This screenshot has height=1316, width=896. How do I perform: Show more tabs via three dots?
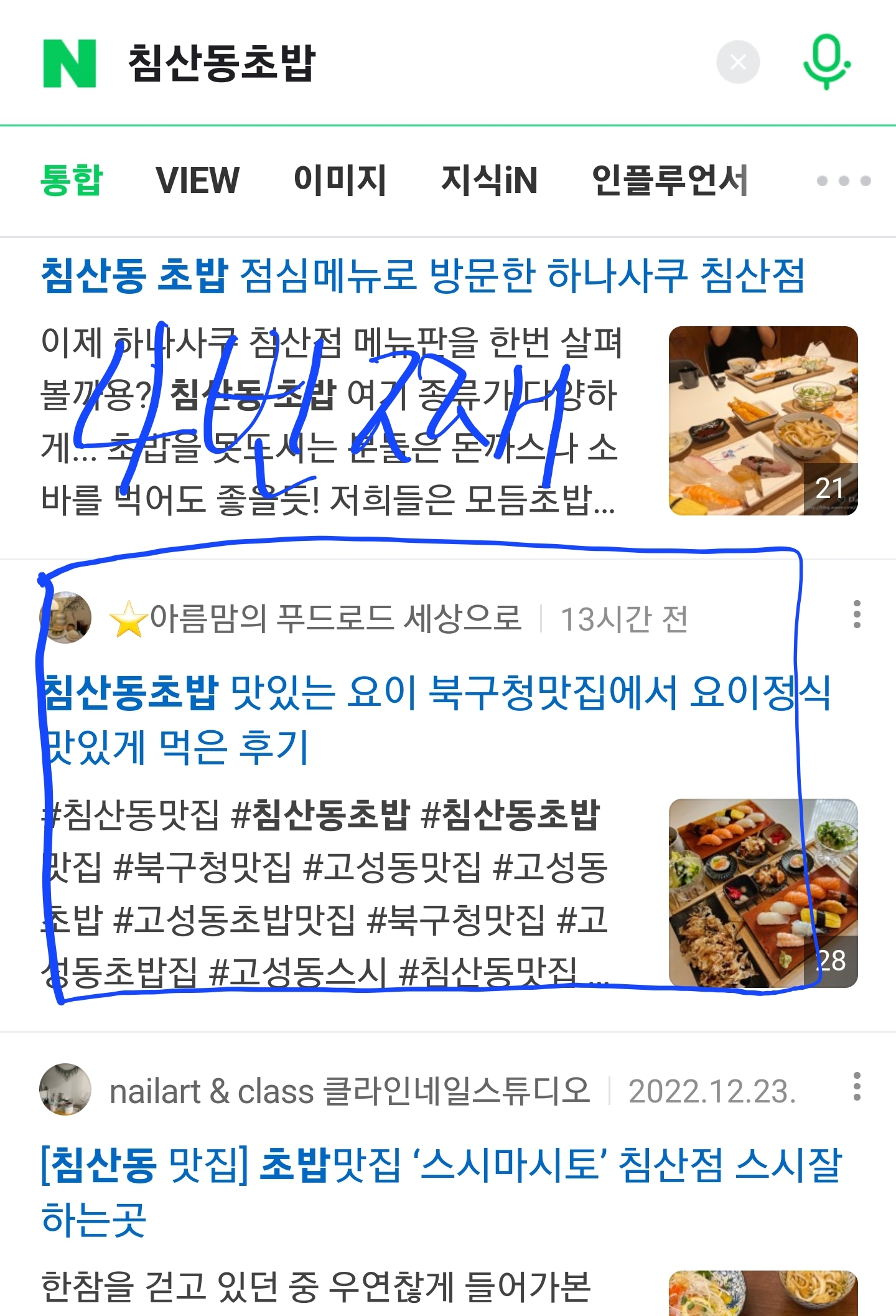pyautogui.click(x=843, y=181)
